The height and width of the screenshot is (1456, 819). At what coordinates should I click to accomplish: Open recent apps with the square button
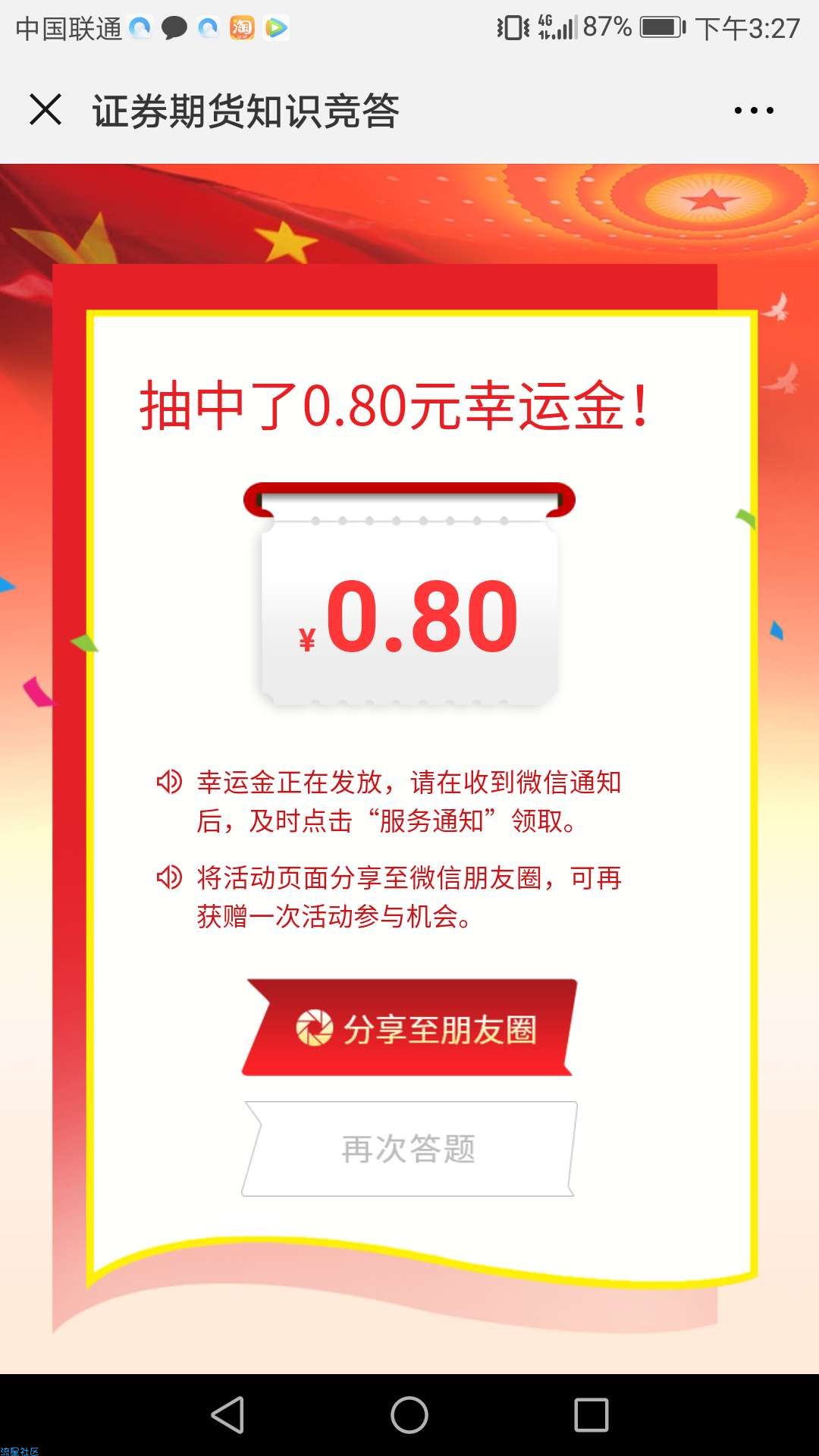[x=591, y=1415]
